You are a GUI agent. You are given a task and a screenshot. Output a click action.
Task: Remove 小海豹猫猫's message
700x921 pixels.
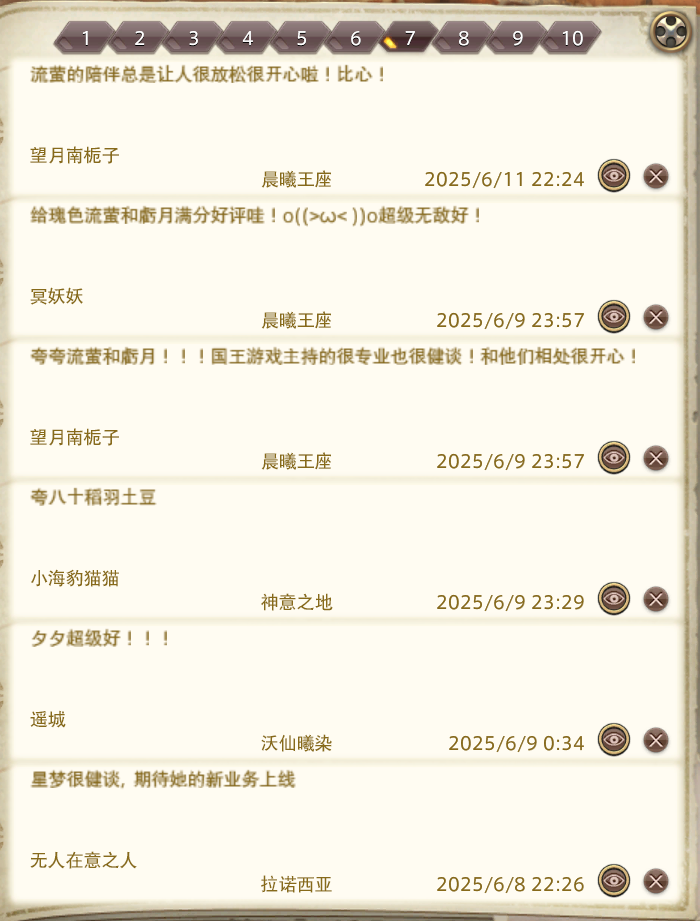[x=655, y=599]
